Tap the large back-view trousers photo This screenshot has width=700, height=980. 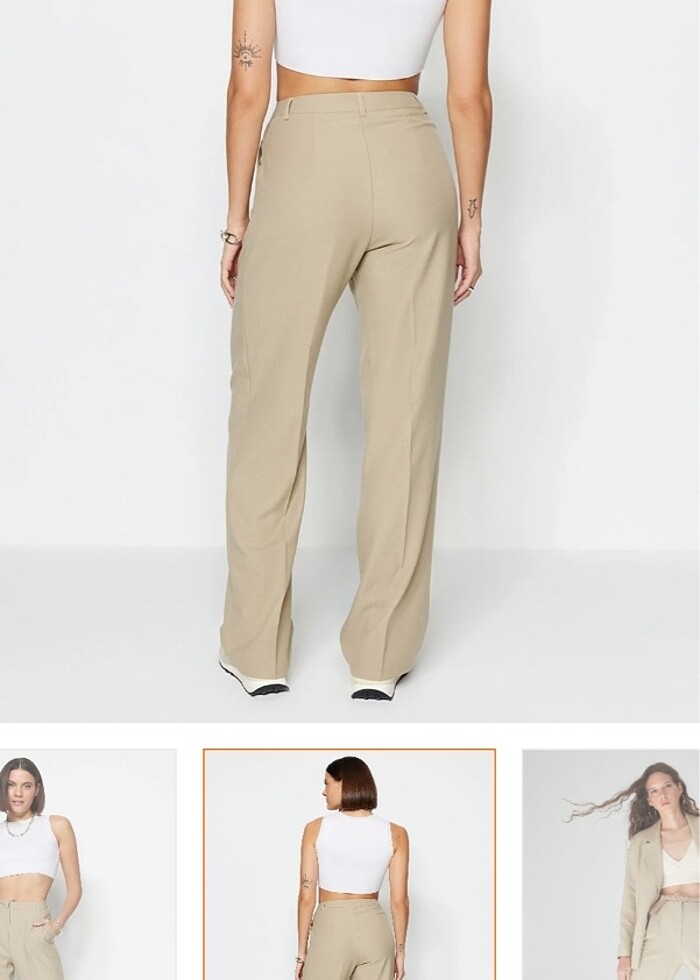pos(350,360)
